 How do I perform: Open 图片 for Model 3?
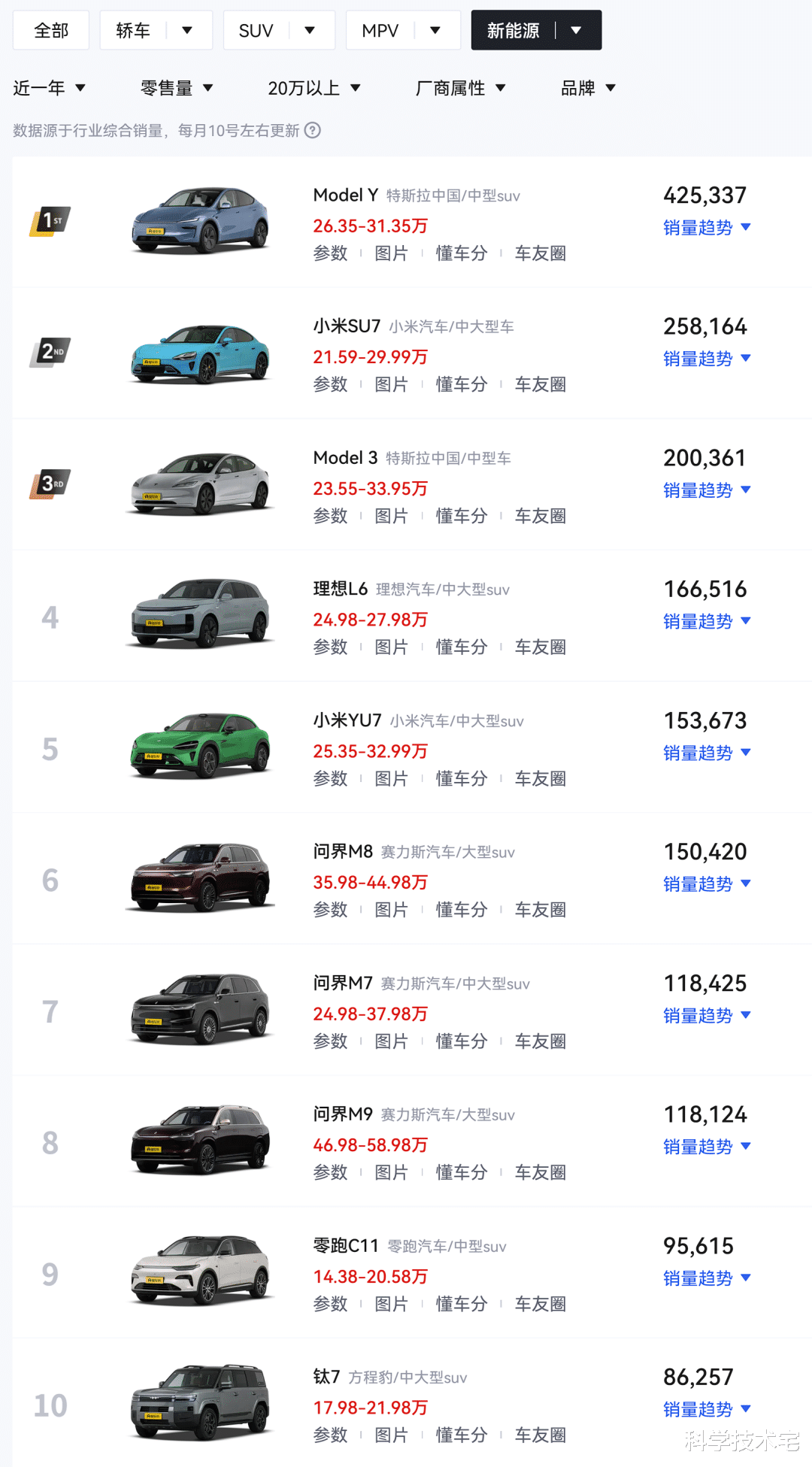click(x=391, y=516)
